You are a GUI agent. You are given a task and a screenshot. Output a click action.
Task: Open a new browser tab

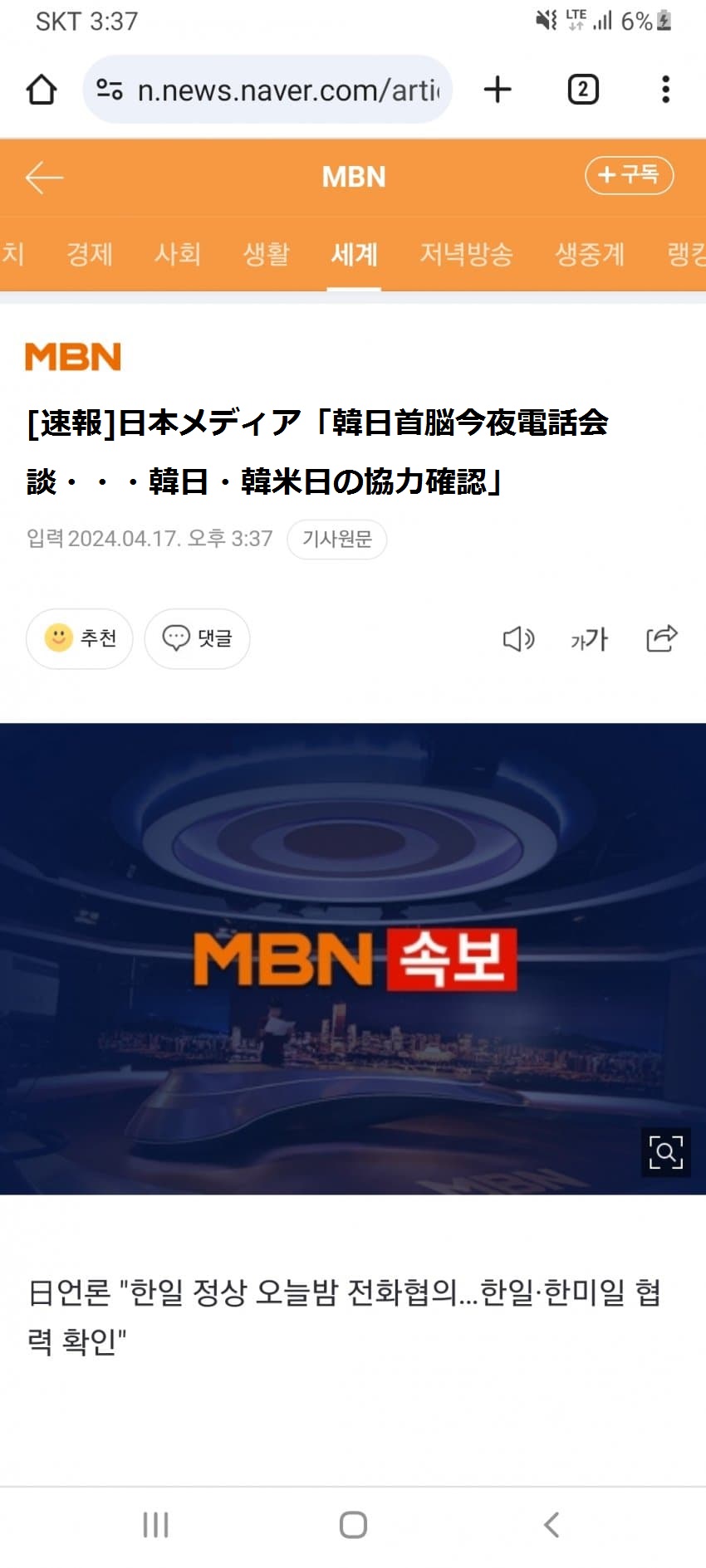tap(498, 90)
